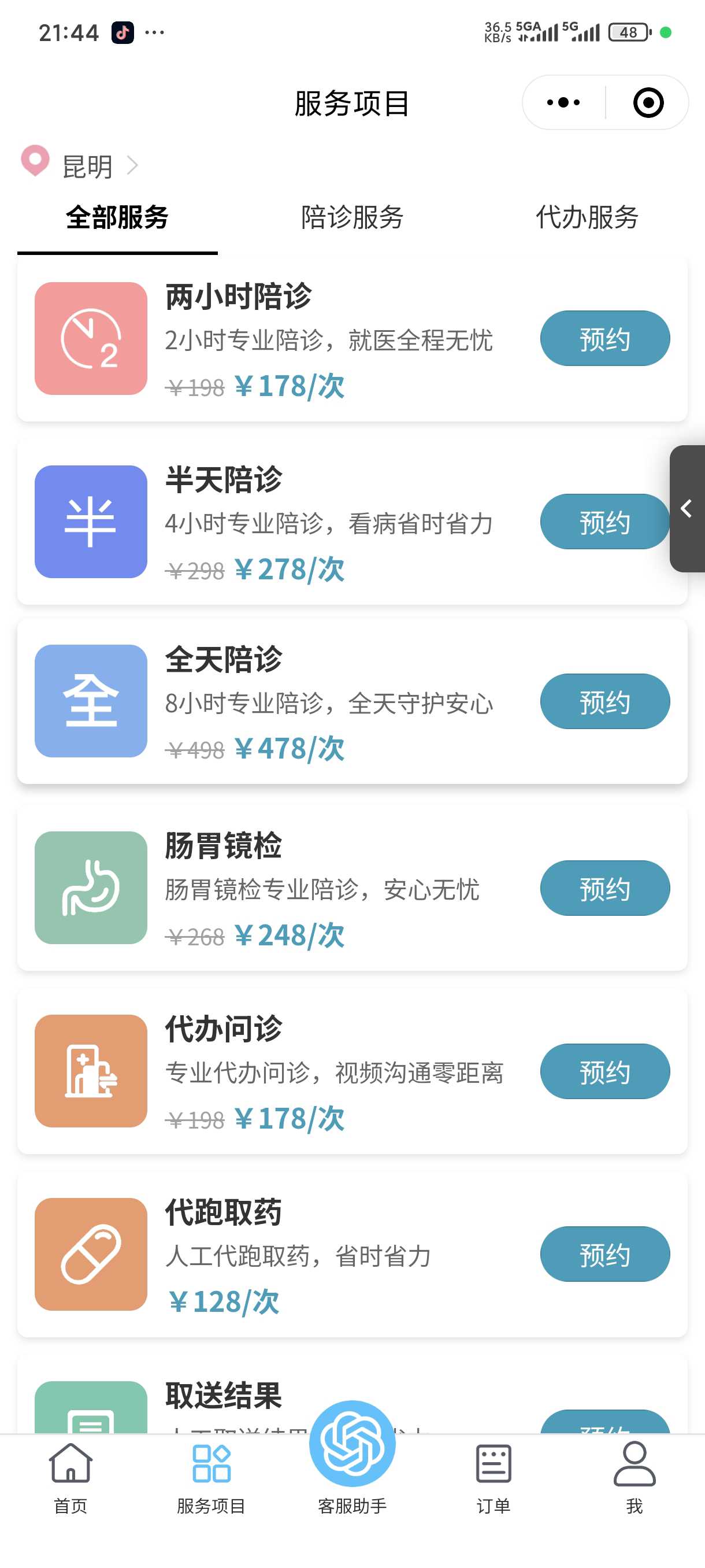The image size is (705, 1568).
Task: Expand the side panel arrow handle
Action: point(687,508)
